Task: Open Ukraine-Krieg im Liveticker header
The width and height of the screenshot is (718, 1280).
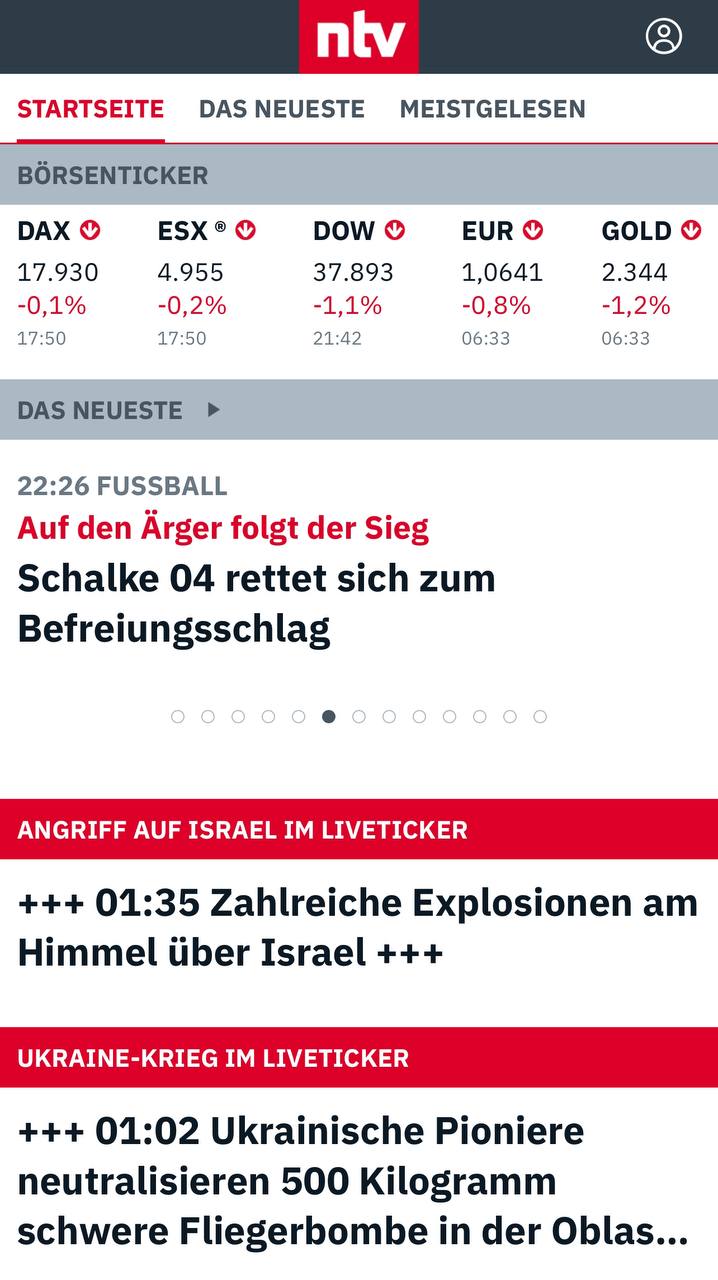Action: pos(213,1058)
